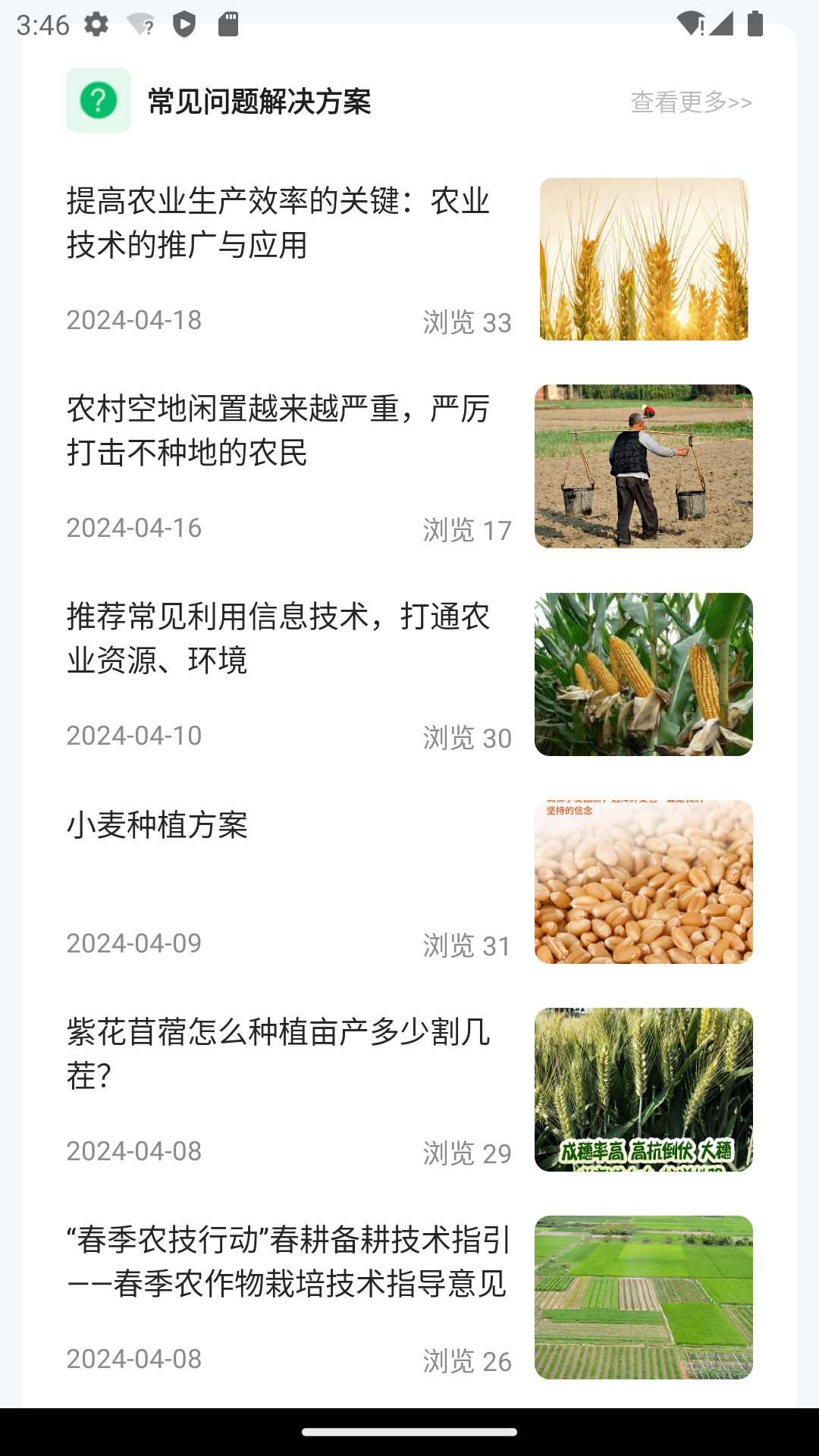Tap the shield protection icon in status bar
819x1456 pixels.
(186, 23)
